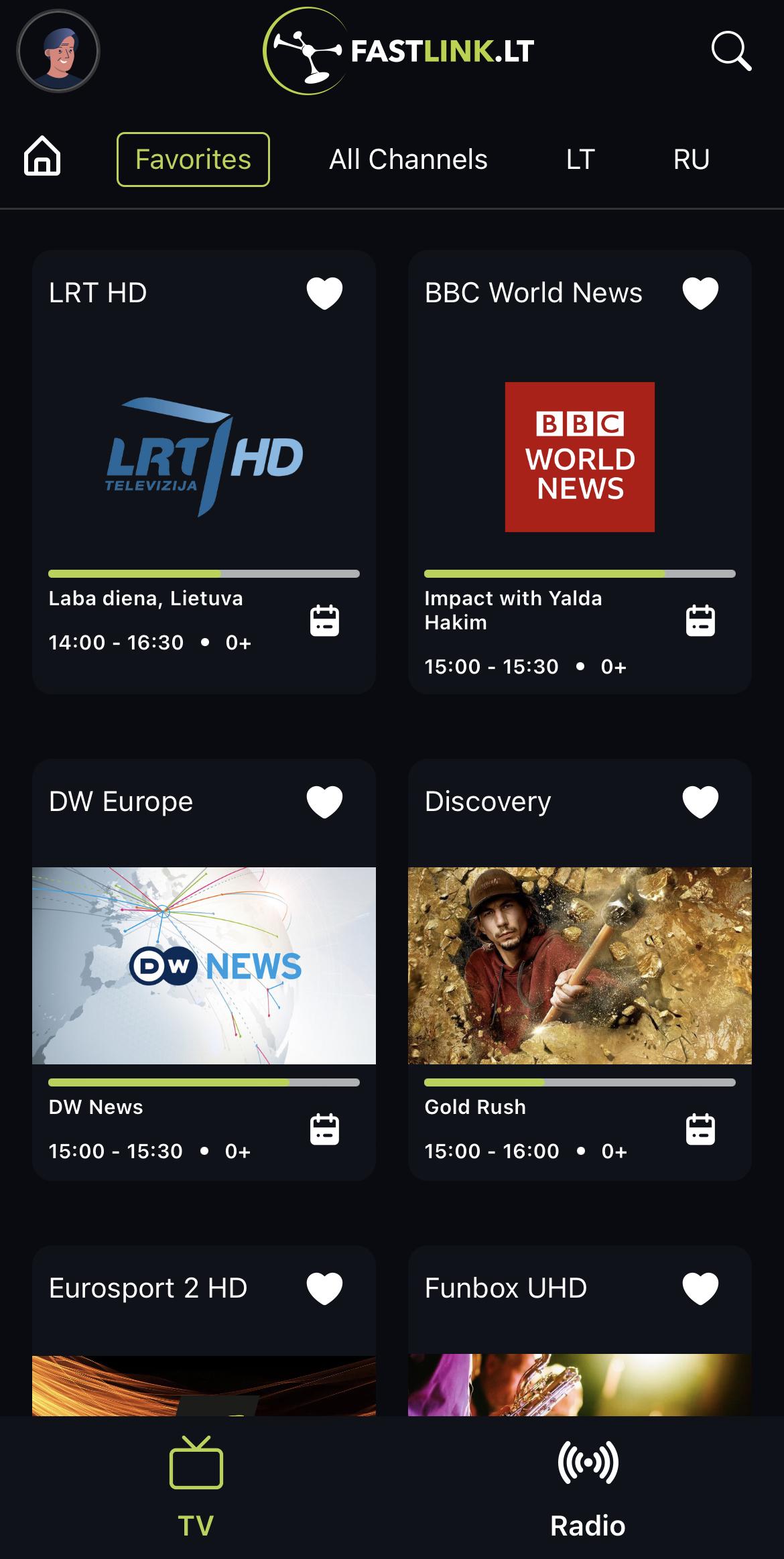Select the LT channel filter
The image size is (784, 1559).
pyautogui.click(x=580, y=160)
